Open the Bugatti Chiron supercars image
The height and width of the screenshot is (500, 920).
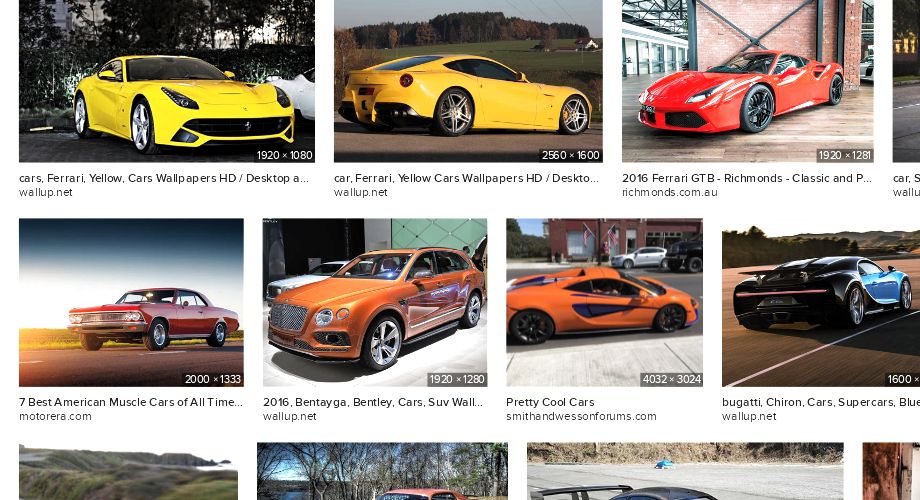[820, 302]
